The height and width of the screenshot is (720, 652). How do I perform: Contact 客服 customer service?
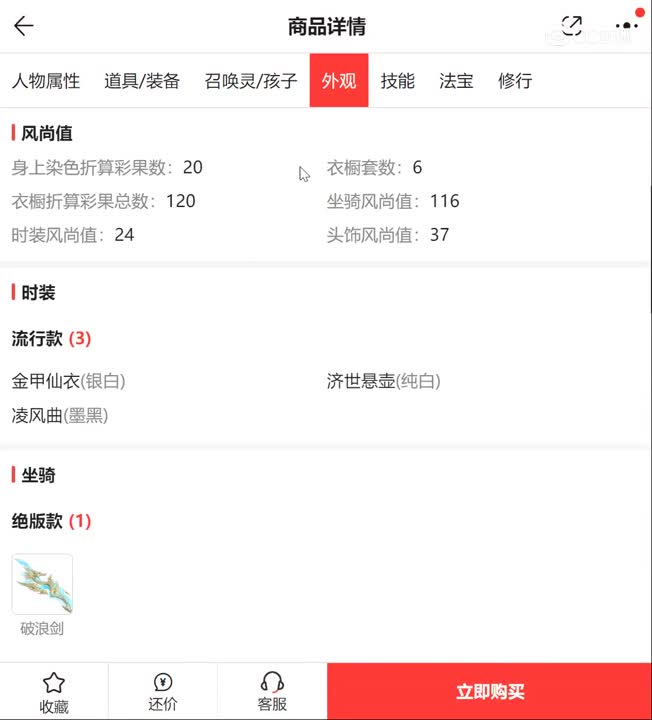pyautogui.click(x=272, y=692)
